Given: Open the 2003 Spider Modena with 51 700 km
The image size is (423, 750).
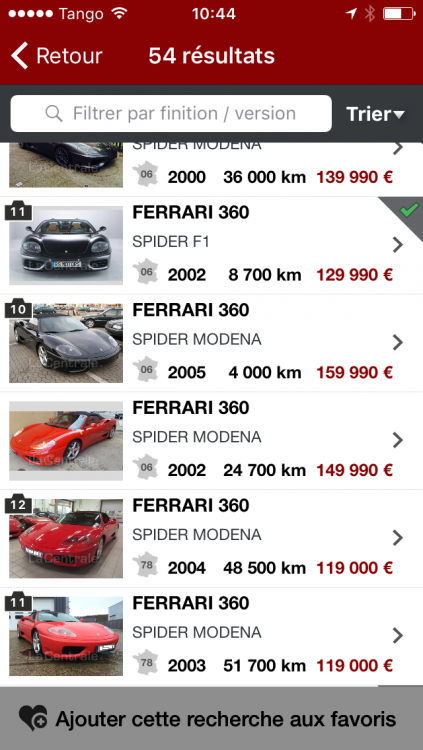Looking at the screenshot, I should point(212,636).
